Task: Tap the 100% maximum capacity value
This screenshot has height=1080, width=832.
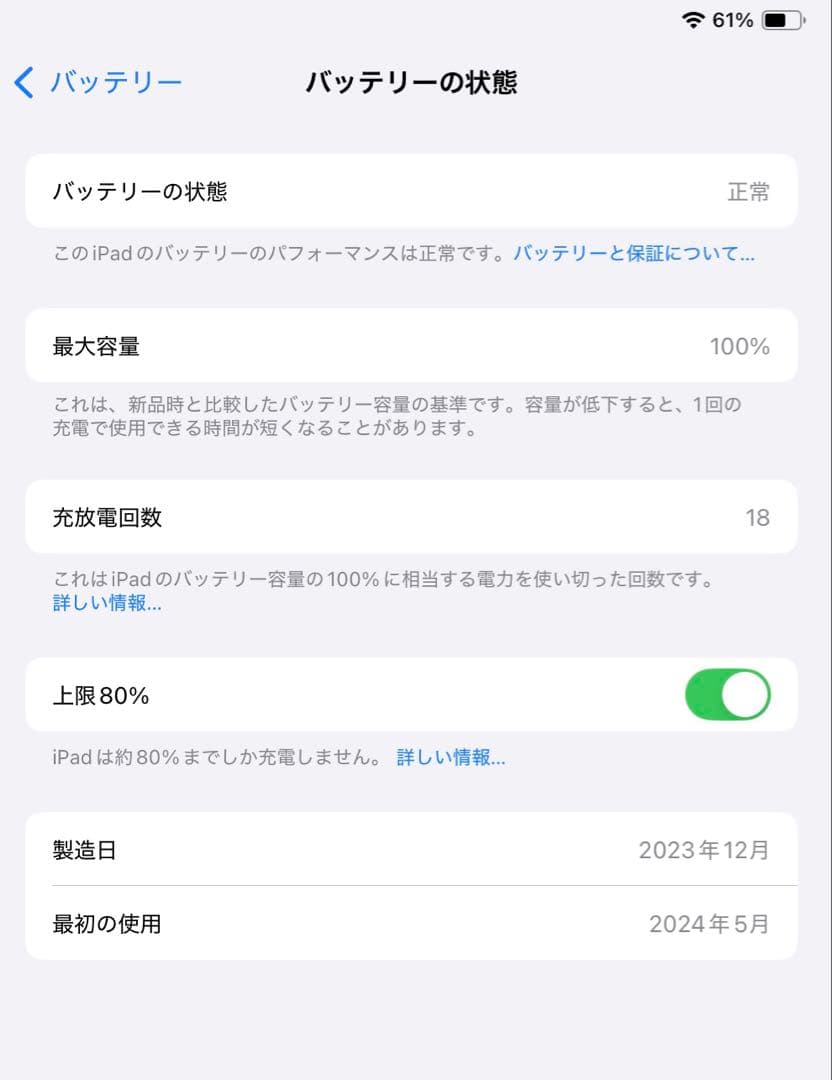Action: tap(742, 345)
